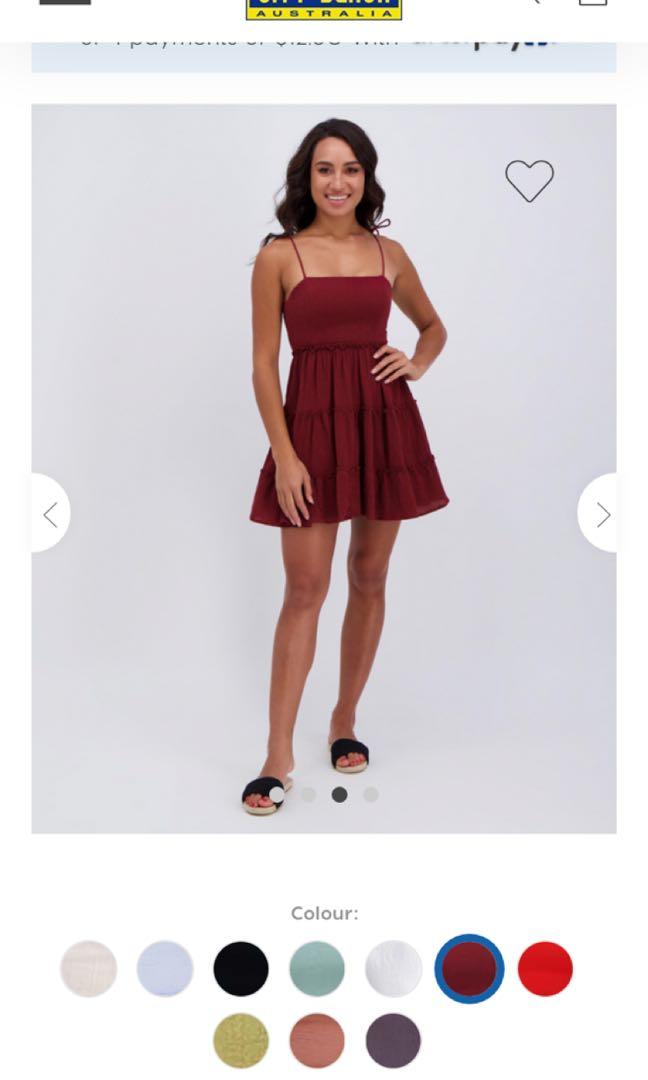Screen dimensions: 648x1080
Task: Select the cream colour swatch
Action: (89, 969)
